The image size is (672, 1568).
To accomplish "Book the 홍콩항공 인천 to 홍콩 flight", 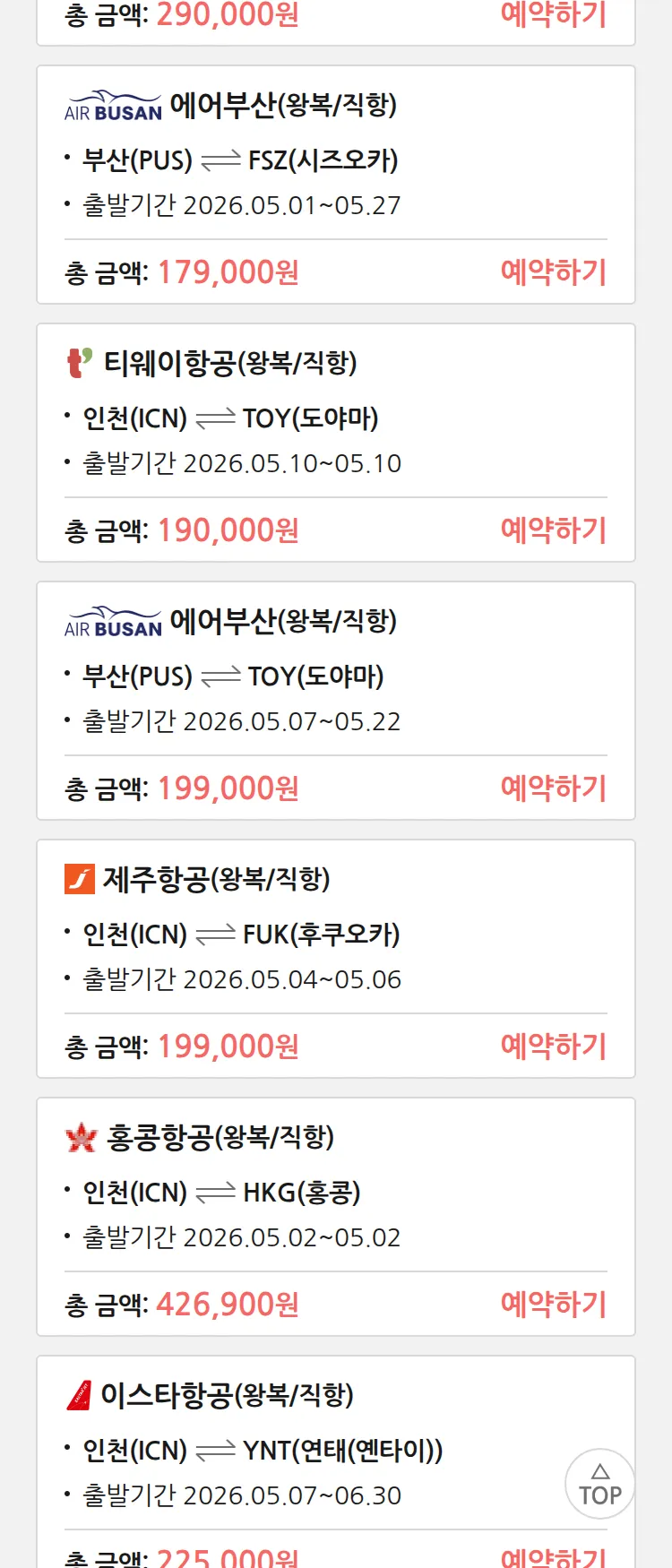I will tap(553, 1305).
